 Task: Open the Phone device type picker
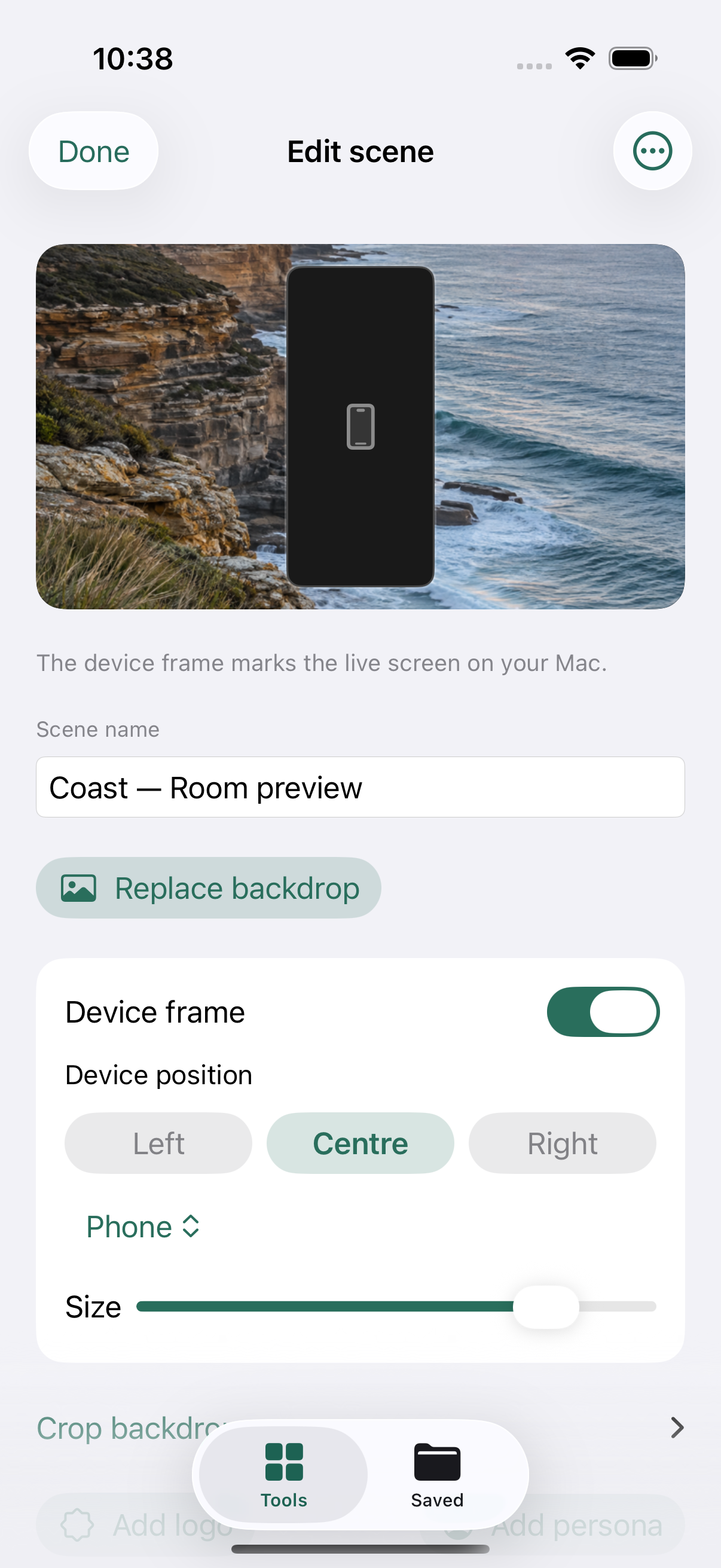(x=143, y=1227)
